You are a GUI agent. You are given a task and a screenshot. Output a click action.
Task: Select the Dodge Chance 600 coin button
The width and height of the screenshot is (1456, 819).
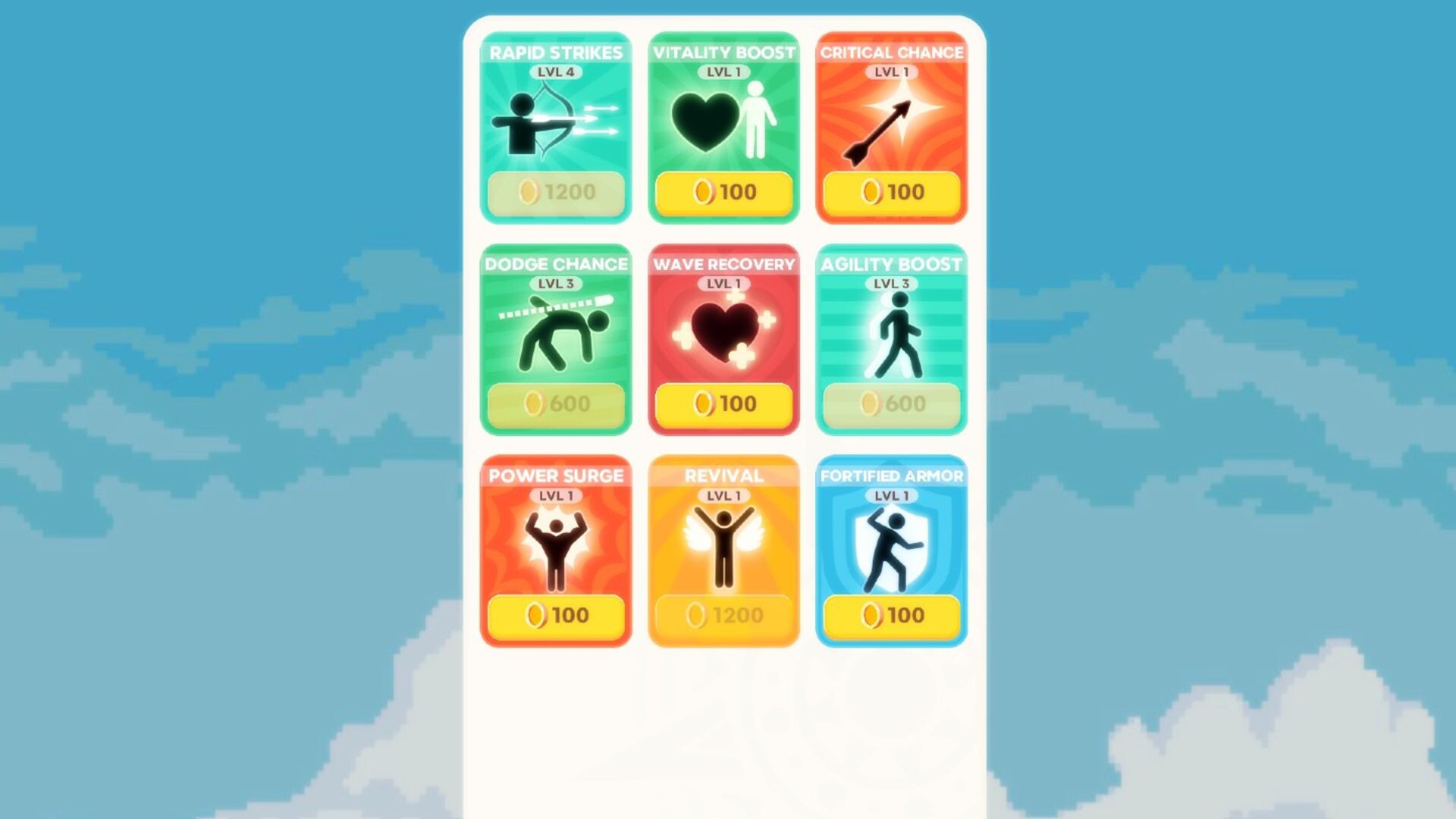click(556, 404)
